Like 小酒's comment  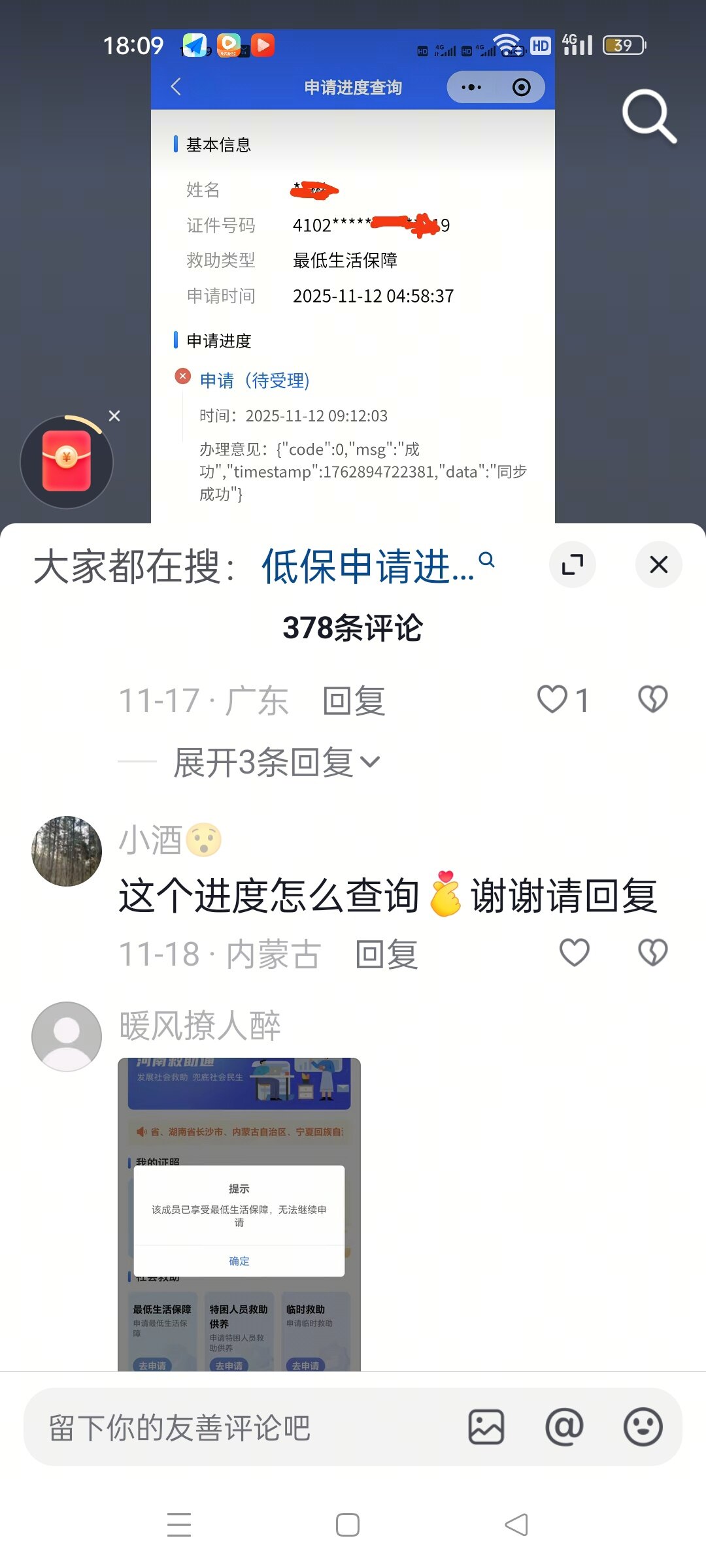point(575,953)
